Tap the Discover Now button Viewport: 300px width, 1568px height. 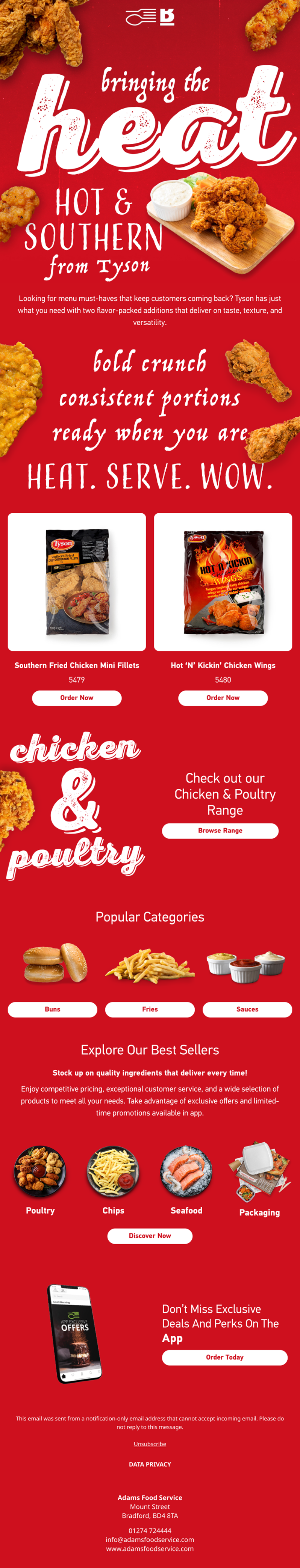click(x=150, y=1236)
